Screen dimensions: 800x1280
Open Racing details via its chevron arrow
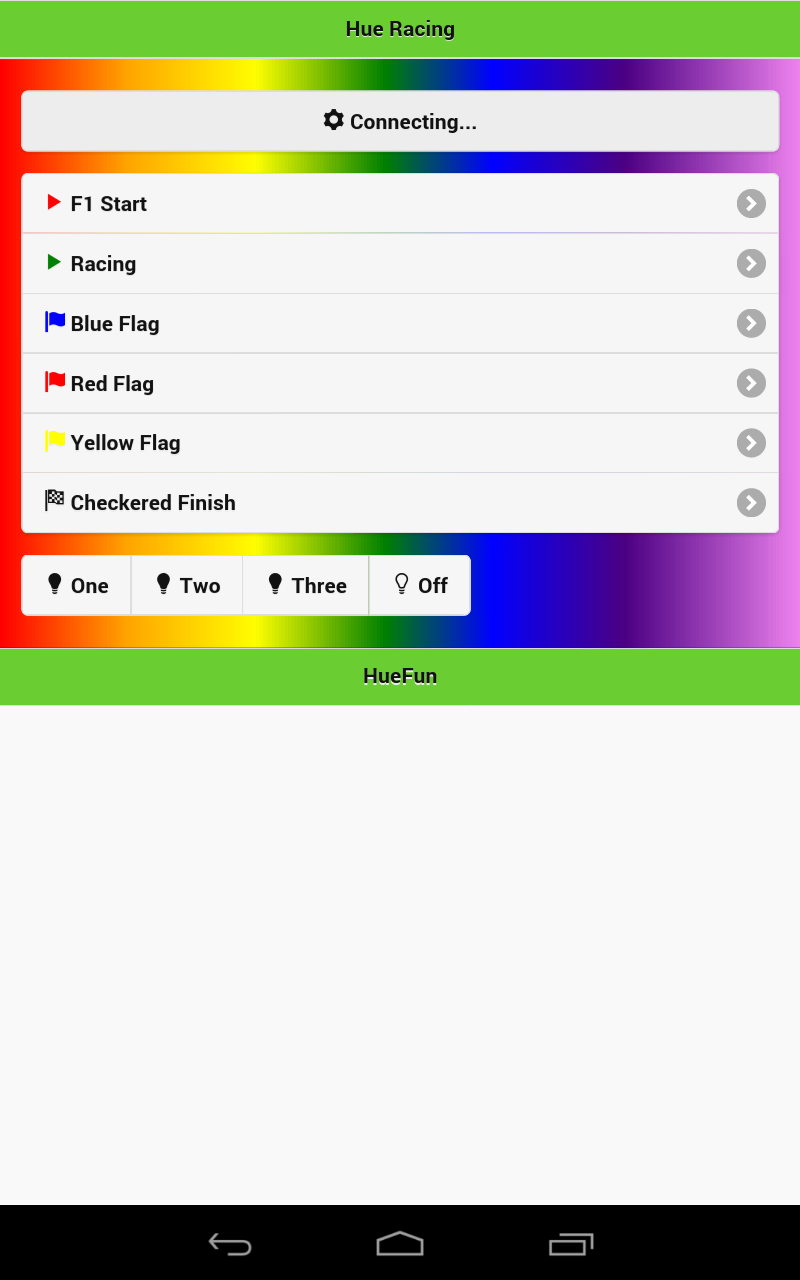click(751, 263)
